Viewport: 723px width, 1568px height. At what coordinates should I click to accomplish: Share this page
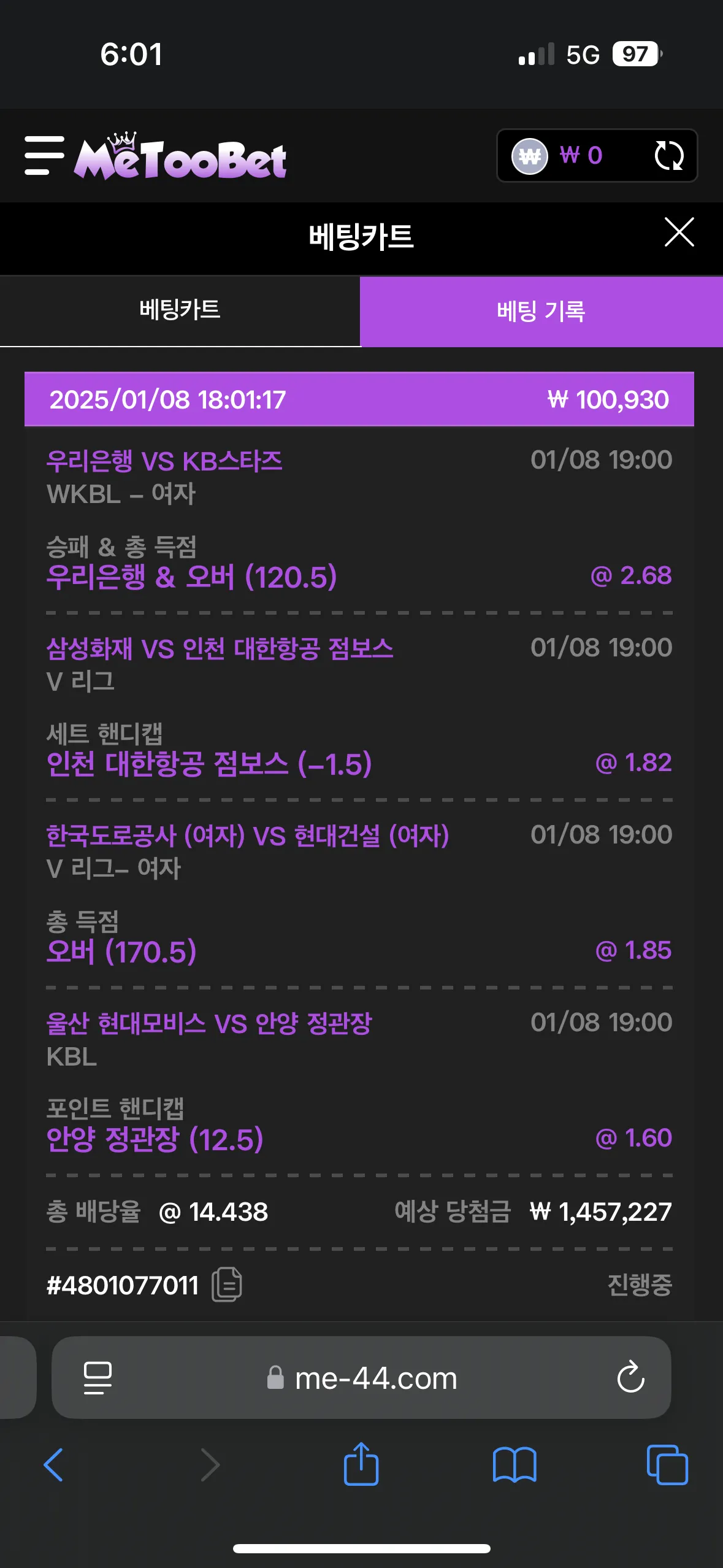(x=361, y=1463)
